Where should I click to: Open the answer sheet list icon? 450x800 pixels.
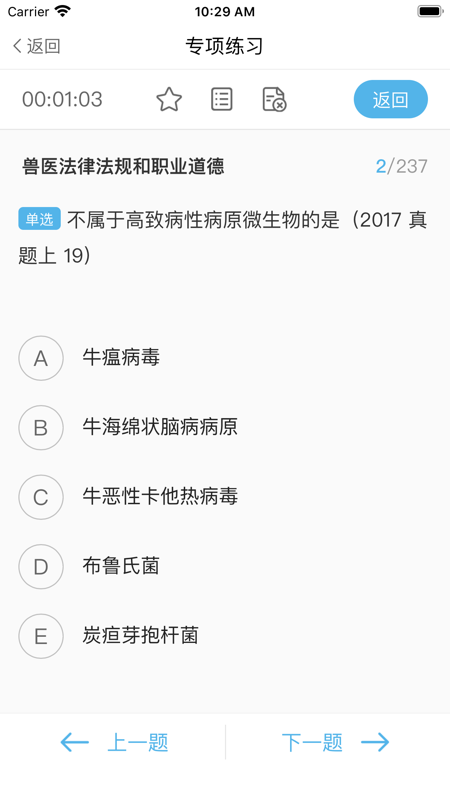pos(222,99)
